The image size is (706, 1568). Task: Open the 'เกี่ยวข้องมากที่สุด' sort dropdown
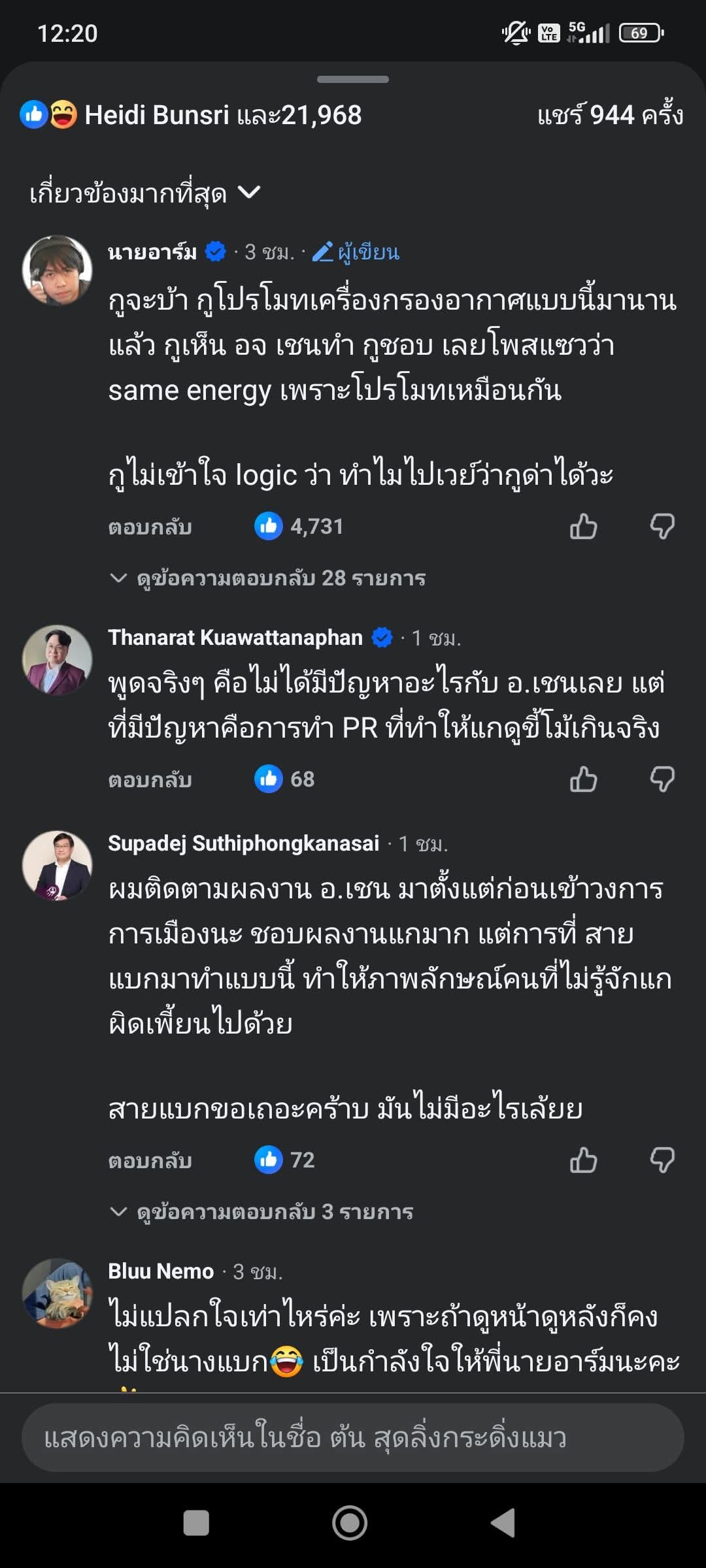145,193
